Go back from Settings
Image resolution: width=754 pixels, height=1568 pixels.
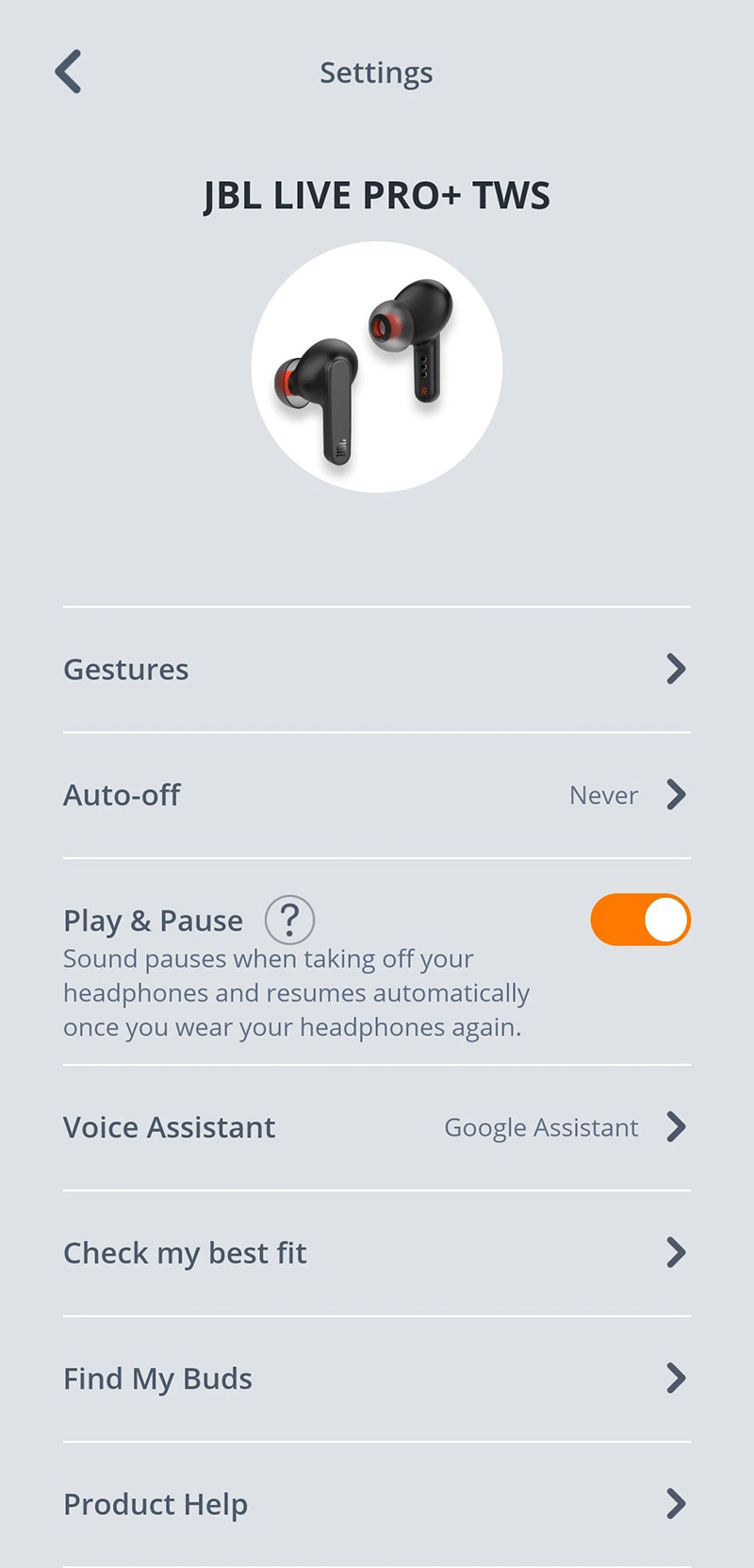[x=68, y=72]
